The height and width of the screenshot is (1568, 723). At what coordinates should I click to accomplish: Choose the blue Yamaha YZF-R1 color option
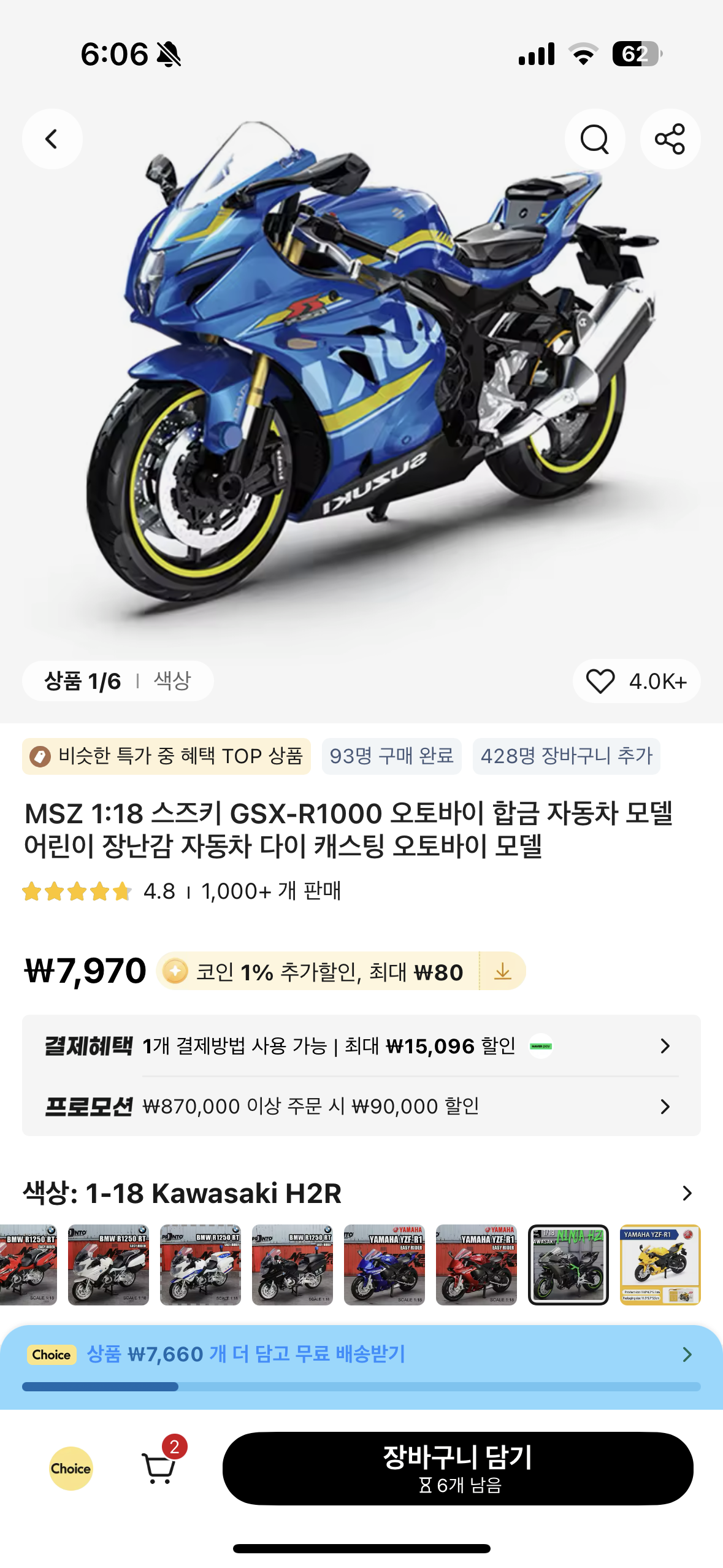tap(384, 1264)
